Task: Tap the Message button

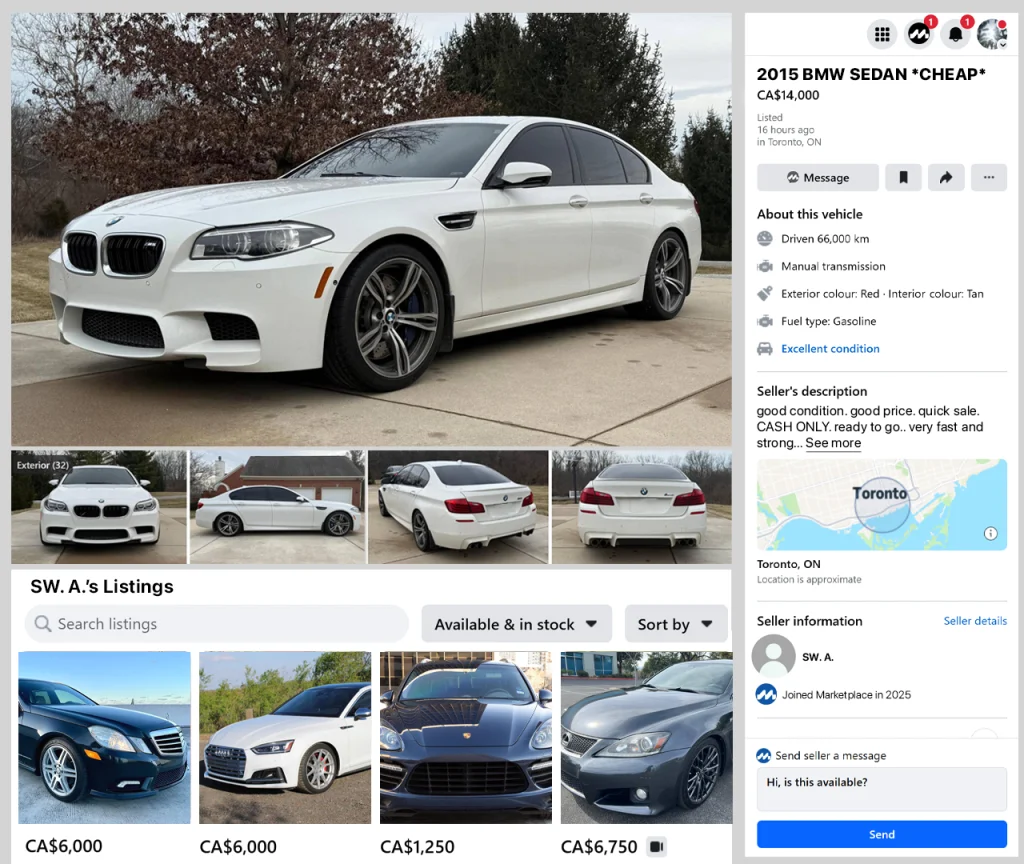Action: [817, 178]
